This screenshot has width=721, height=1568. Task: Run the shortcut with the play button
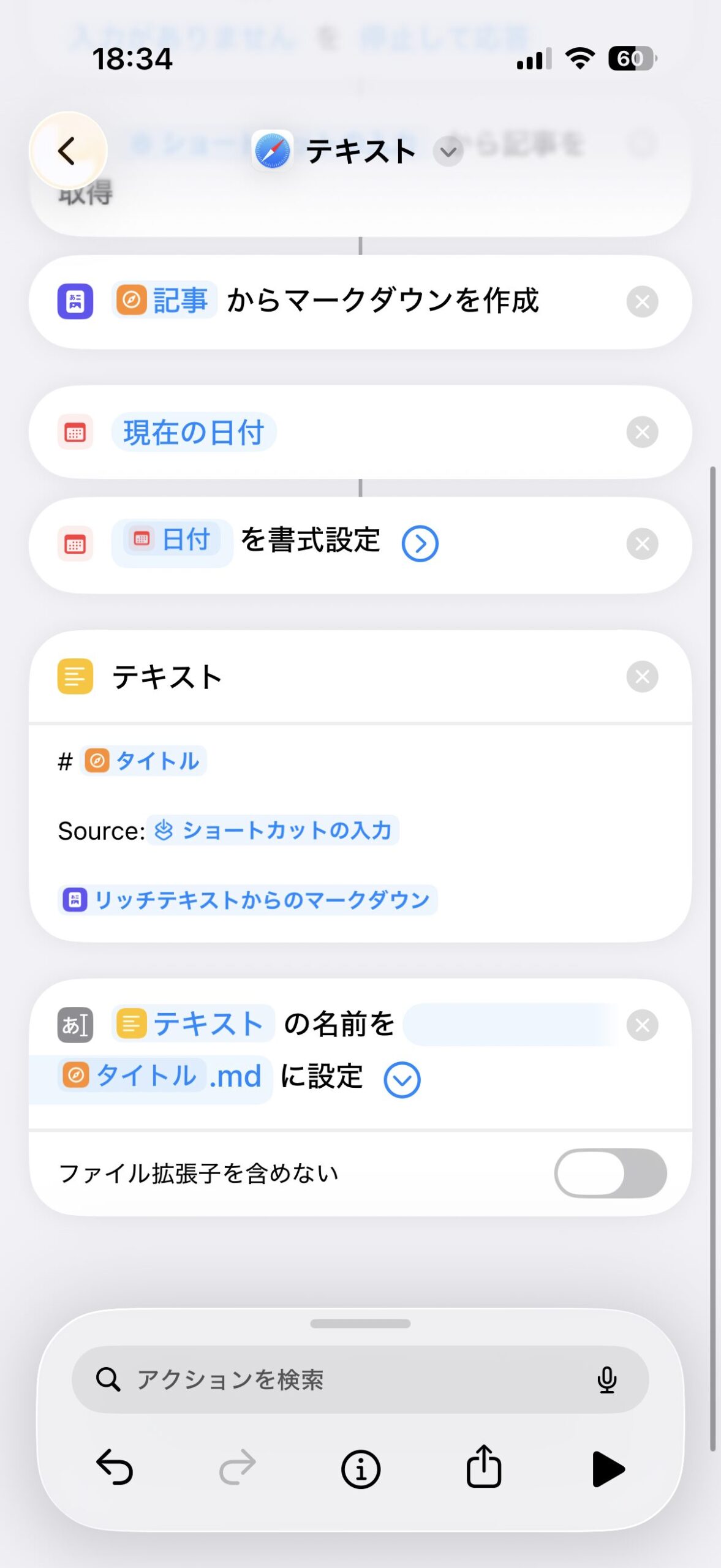608,1468
